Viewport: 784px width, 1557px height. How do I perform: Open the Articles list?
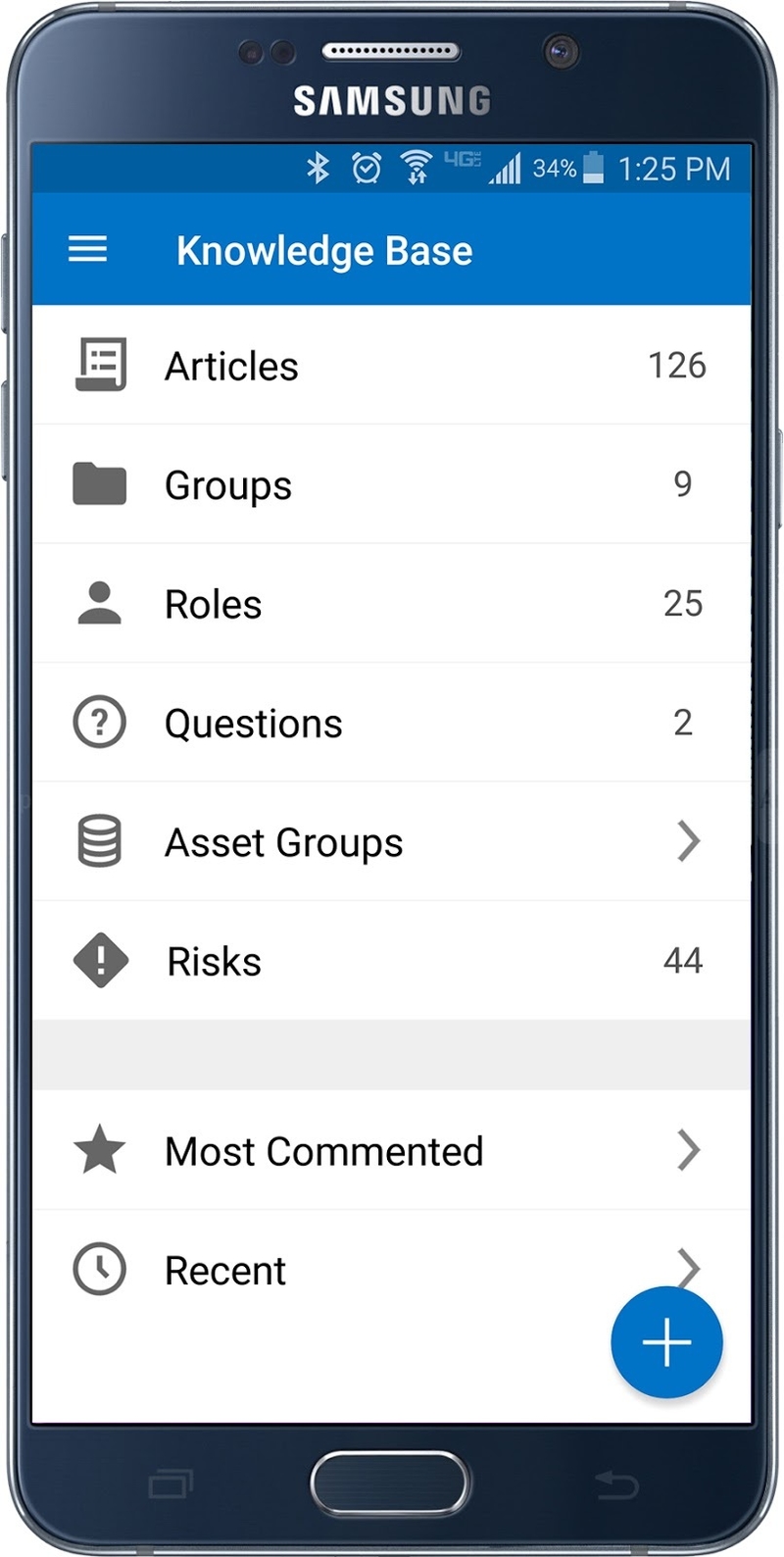pos(392,366)
